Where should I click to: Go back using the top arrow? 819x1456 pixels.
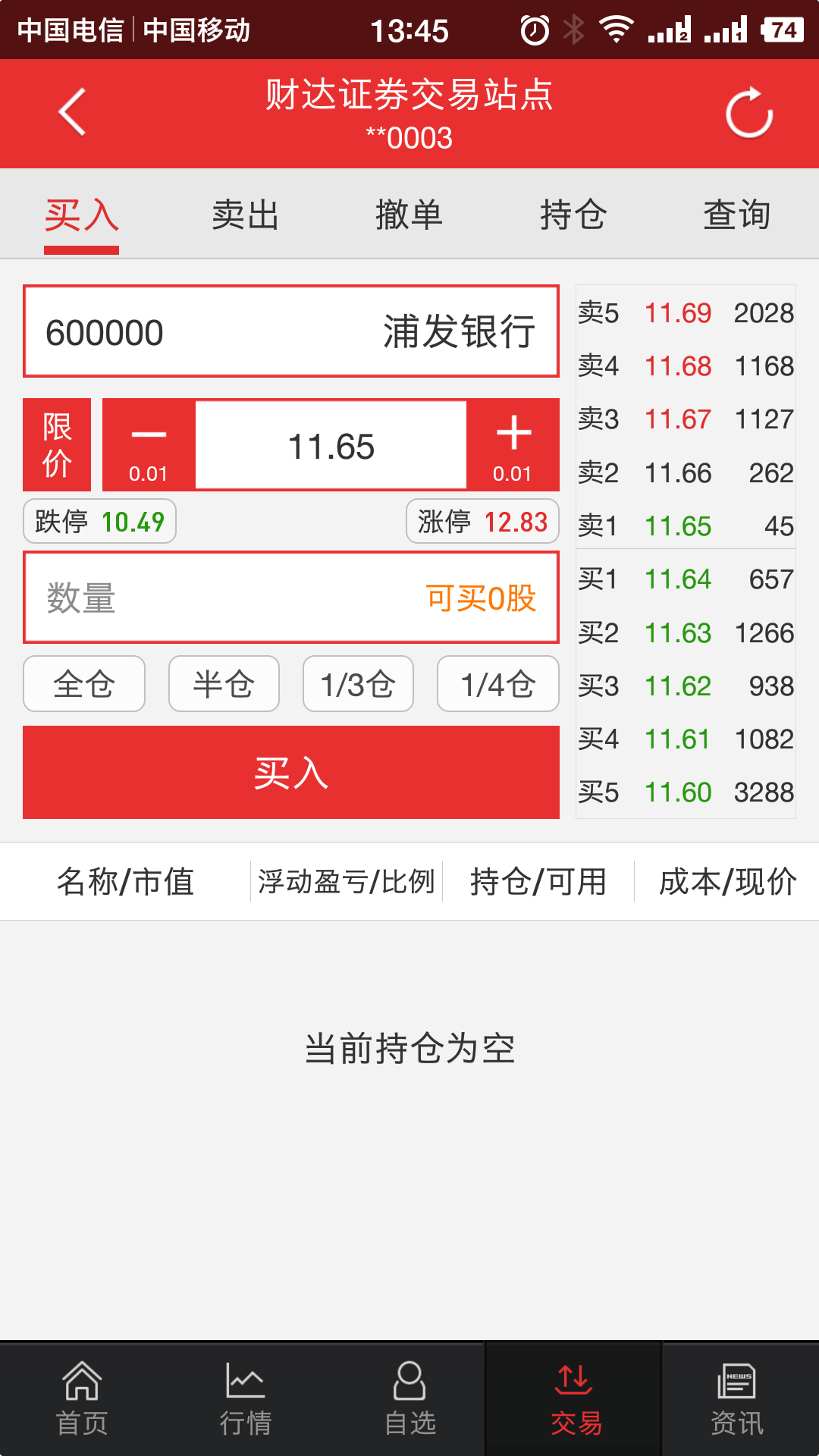(x=72, y=112)
